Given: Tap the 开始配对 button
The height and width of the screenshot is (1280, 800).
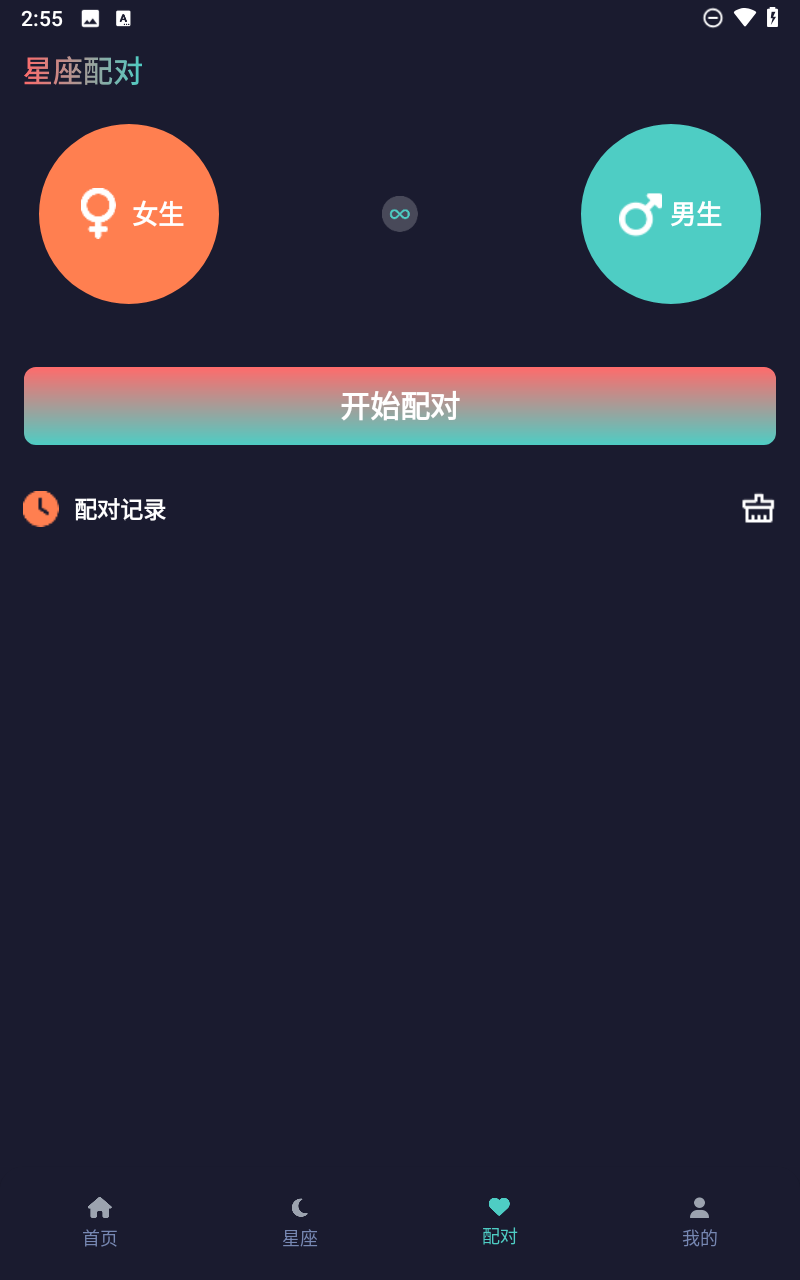Looking at the screenshot, I should [400, 406].
